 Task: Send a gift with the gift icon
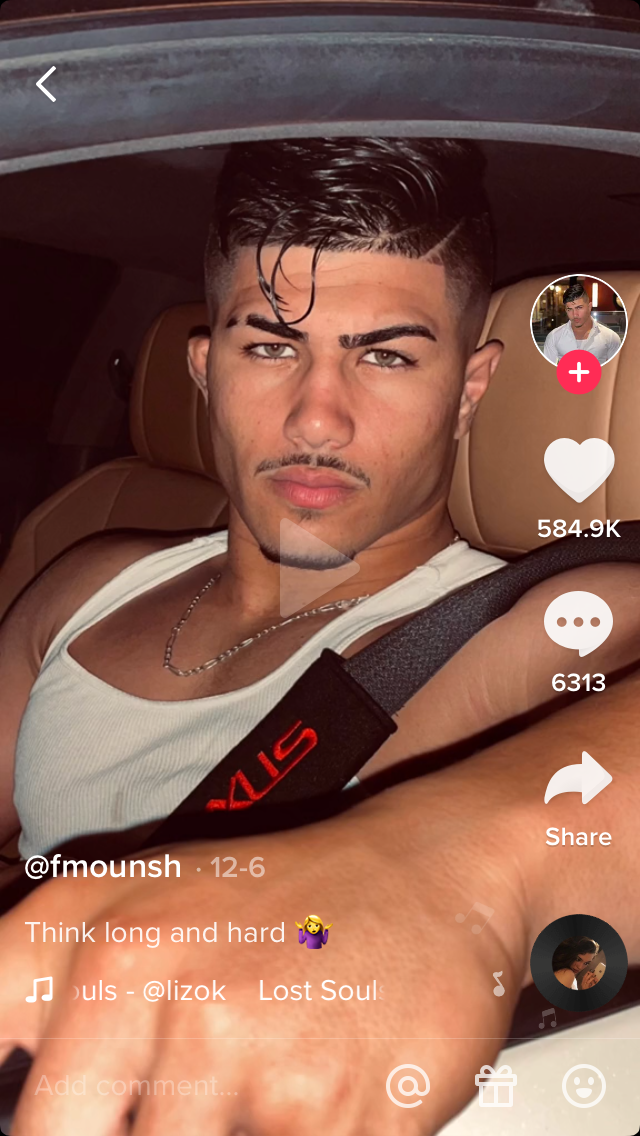(x=496, y=1086)
